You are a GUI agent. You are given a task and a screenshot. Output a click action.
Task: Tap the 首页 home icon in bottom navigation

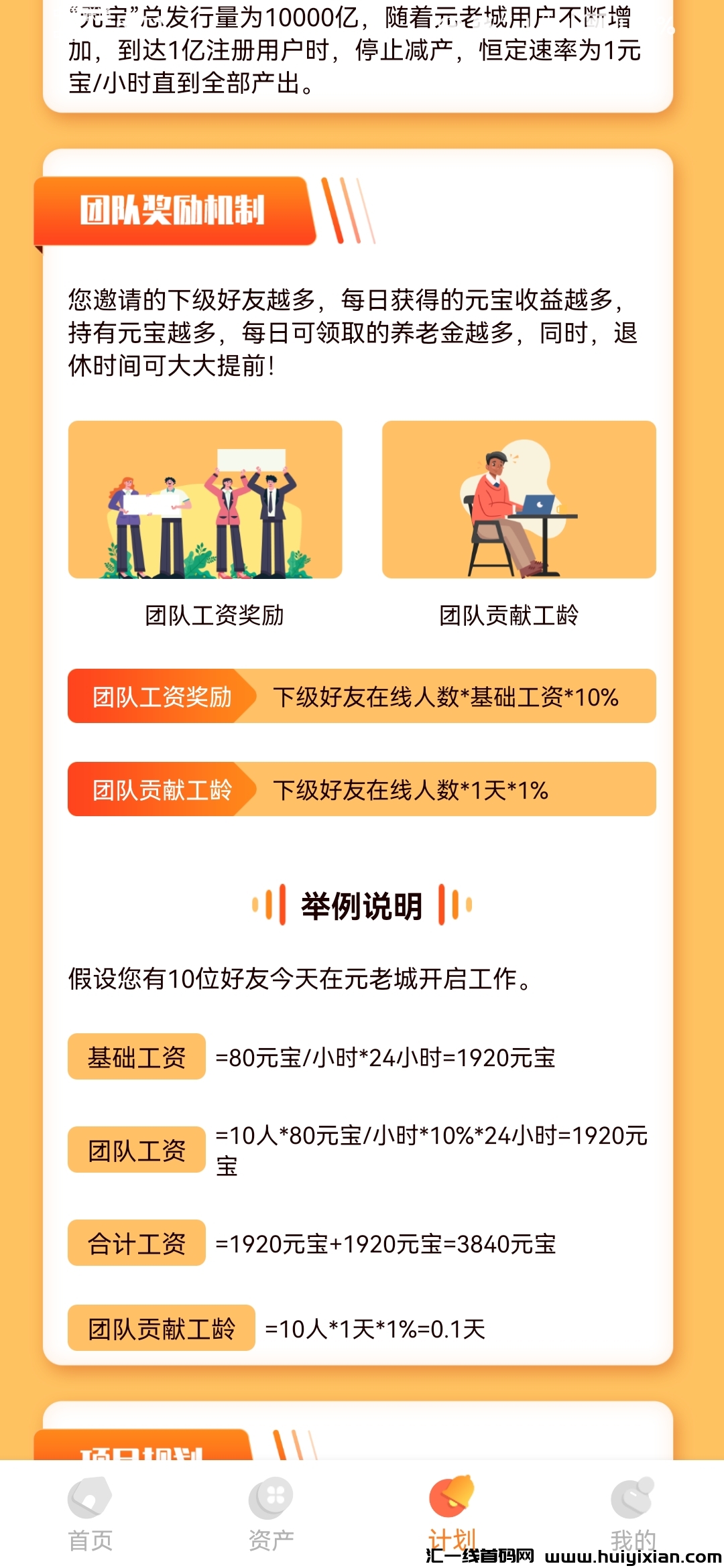90,1498
